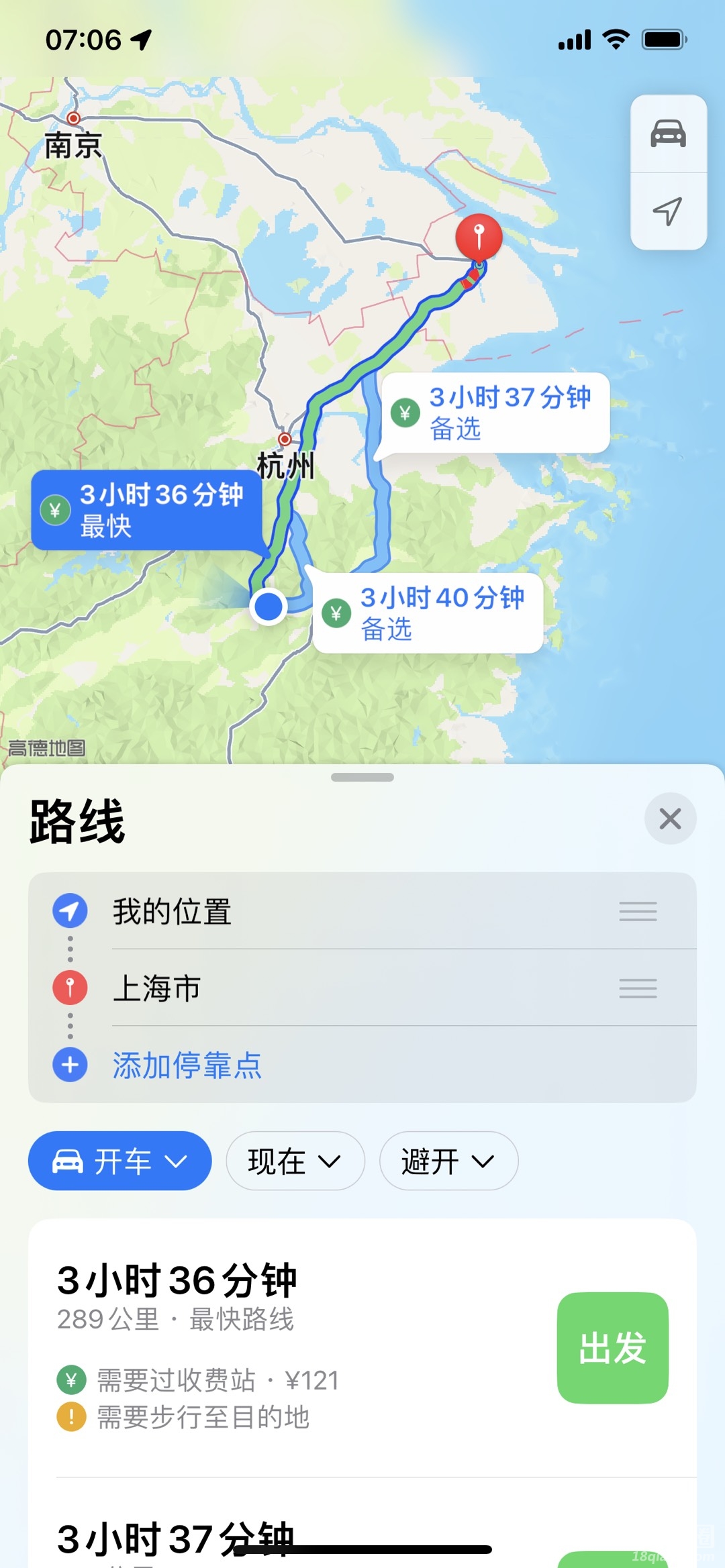Image resolution: width=725 pixels, height=1568 pixels.
Task: Select the 3小时37分钟 备选 route on map
Action: coord(496,413)
